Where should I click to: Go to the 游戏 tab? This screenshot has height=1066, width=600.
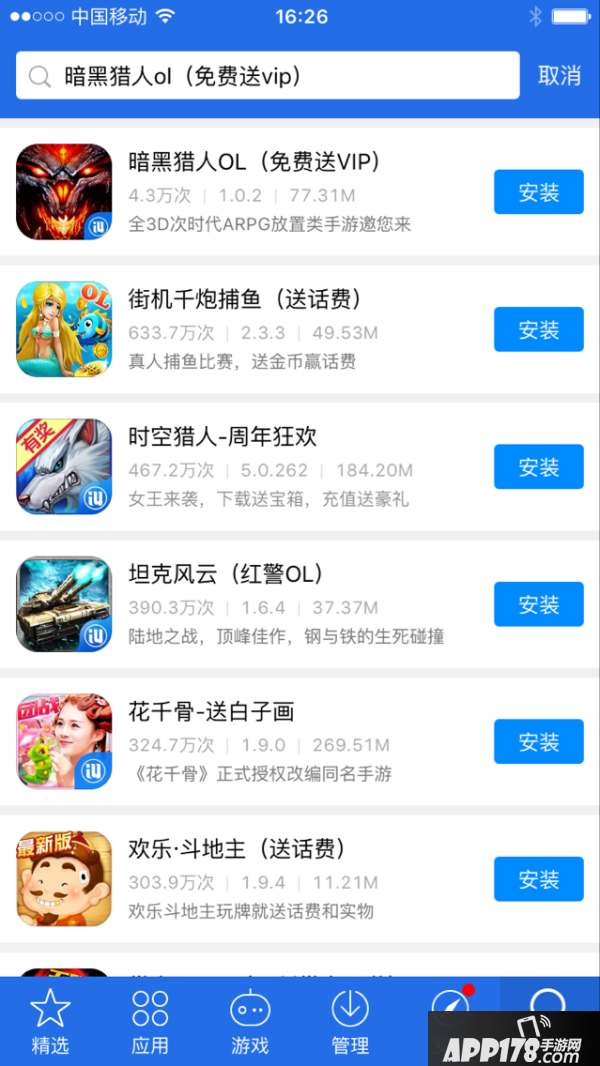pyautogui.click(x=250, y=1022)
